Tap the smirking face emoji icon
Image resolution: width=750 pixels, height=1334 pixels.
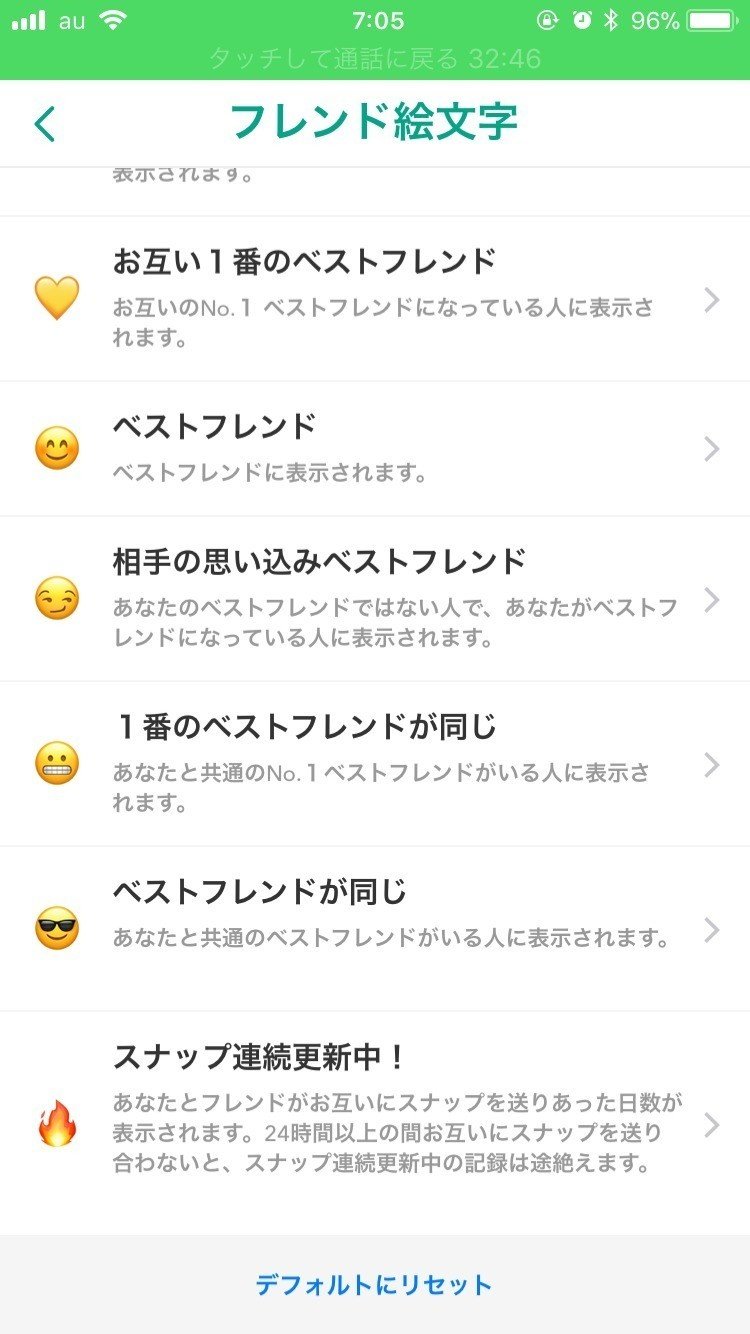coord(57,599)
